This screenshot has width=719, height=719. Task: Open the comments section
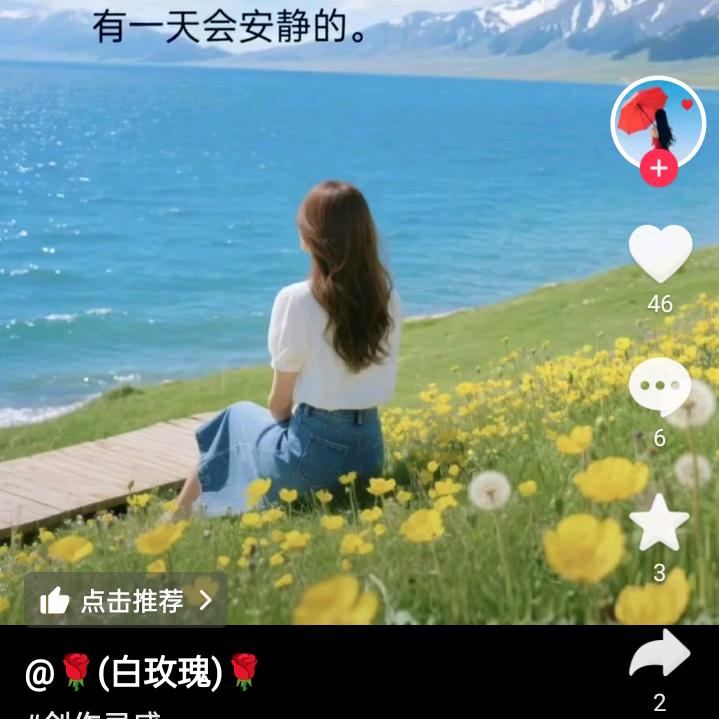pos(660,387)
